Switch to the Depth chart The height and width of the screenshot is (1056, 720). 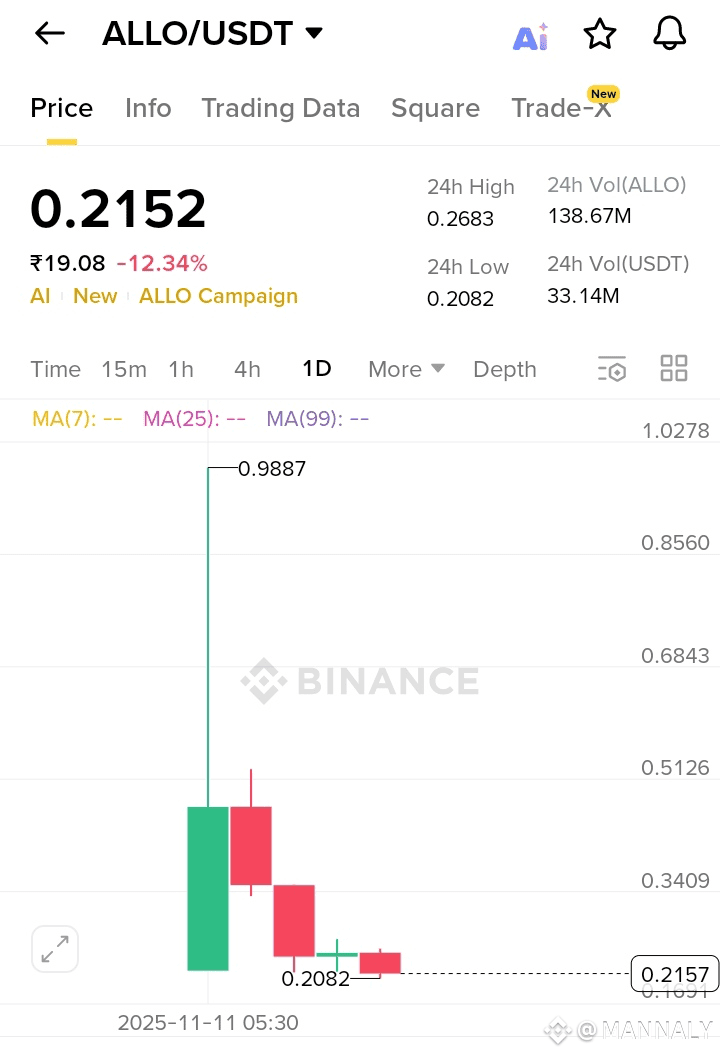[x=504, y=369]
